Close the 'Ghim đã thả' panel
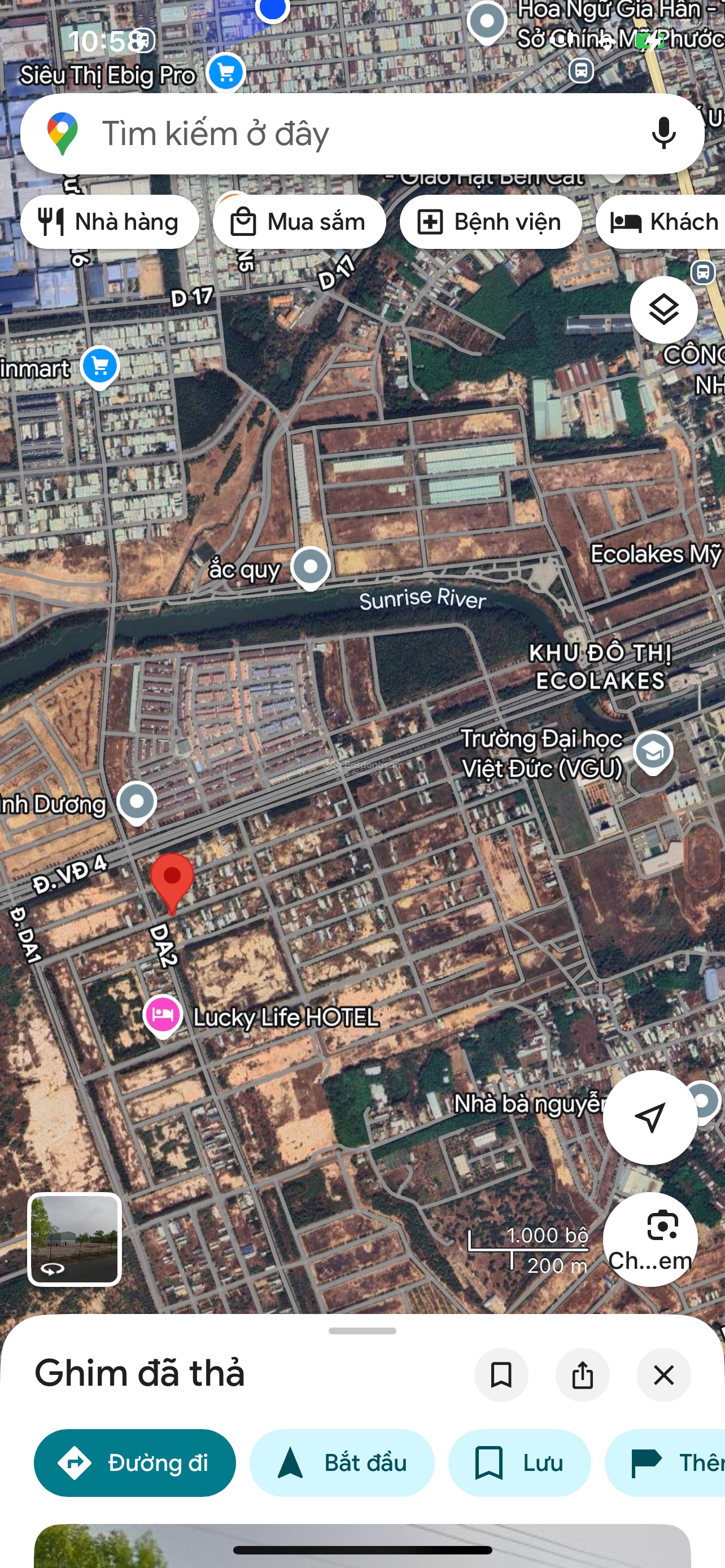Screen dimensions: 725x1568 pos(663,1375)
